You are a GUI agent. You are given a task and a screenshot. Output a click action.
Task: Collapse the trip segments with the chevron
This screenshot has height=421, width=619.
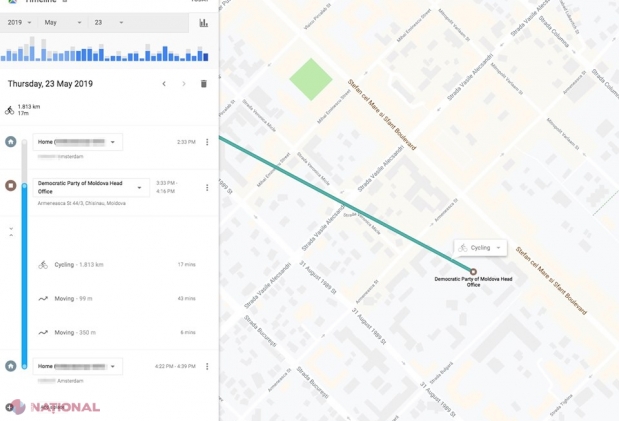coord(11,230)
